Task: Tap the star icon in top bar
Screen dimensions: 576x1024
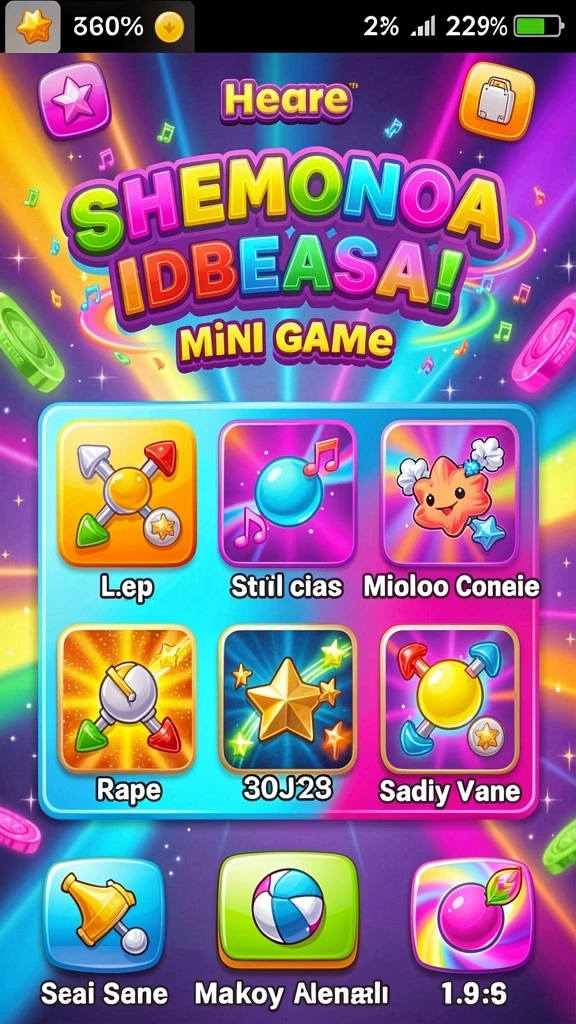Action: pyautogui.click(x=33, y=27)
